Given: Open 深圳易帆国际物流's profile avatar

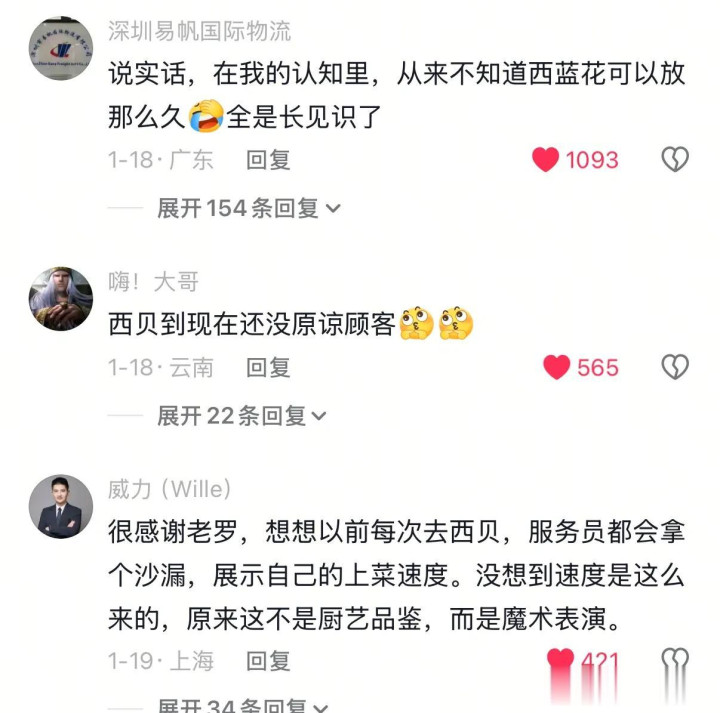Looking at the screenshot, I should tap(60, 48).
